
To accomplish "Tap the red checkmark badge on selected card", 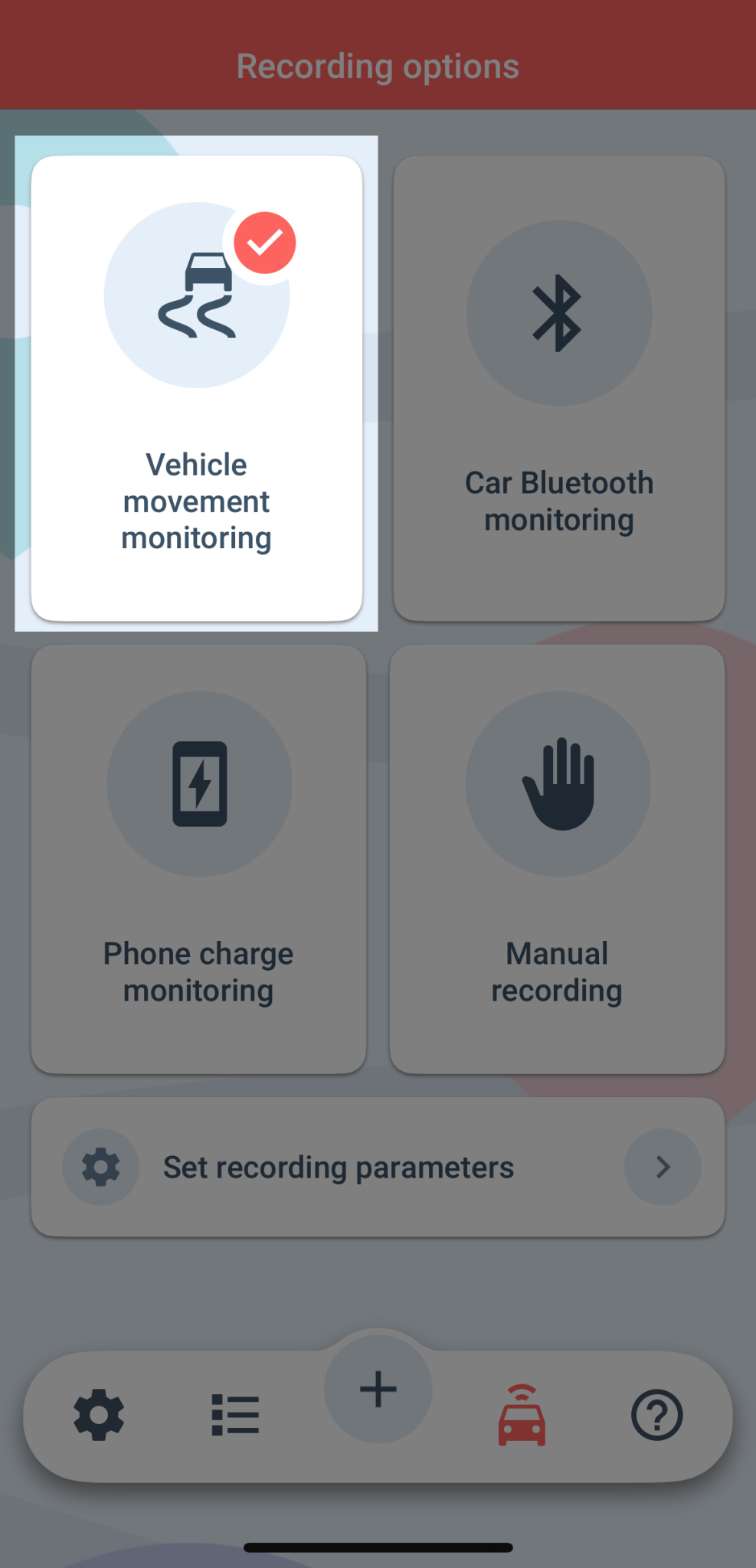I will click(x=264, y=243).
